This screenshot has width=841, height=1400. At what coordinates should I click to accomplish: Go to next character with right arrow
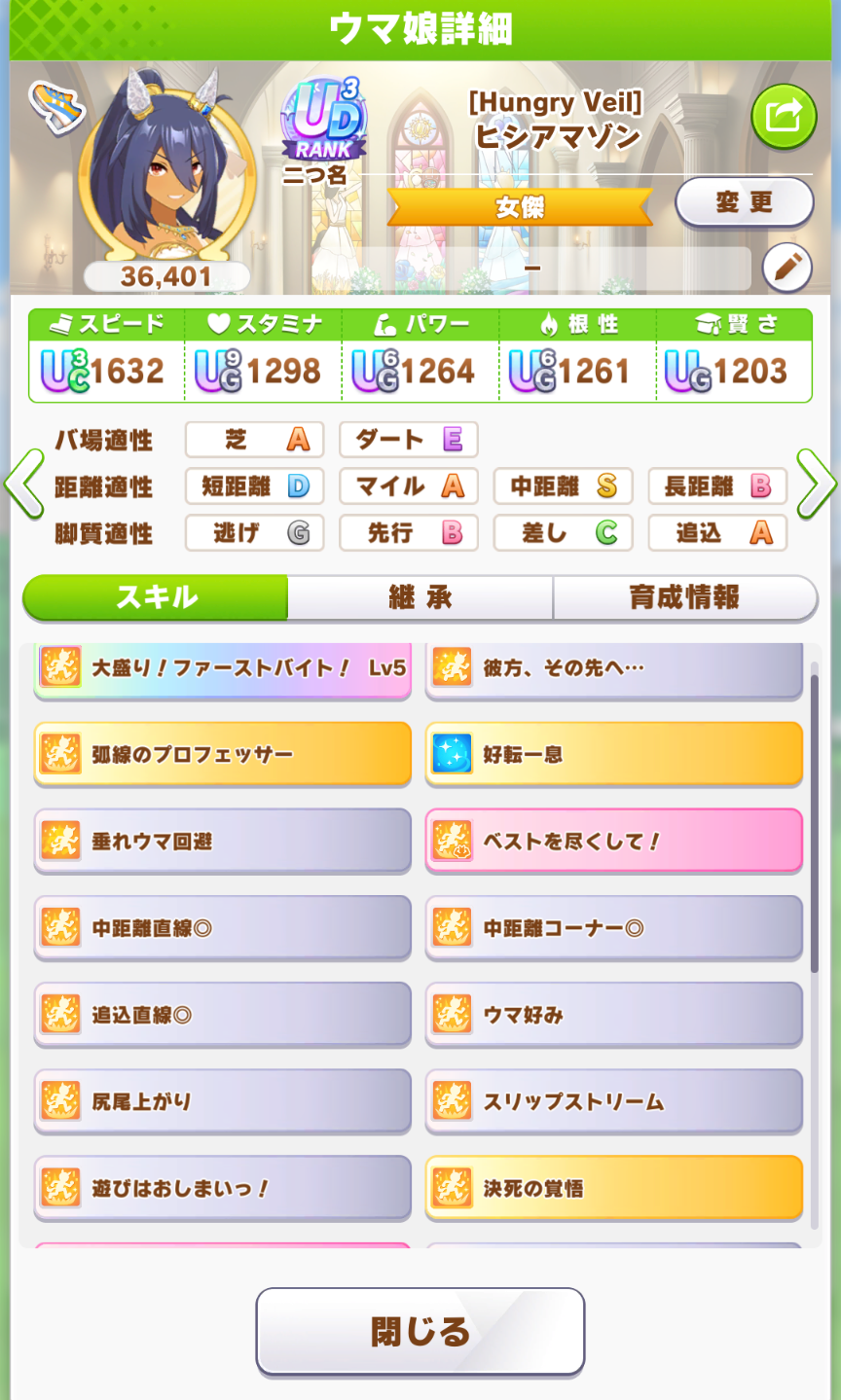click(816, 484)
